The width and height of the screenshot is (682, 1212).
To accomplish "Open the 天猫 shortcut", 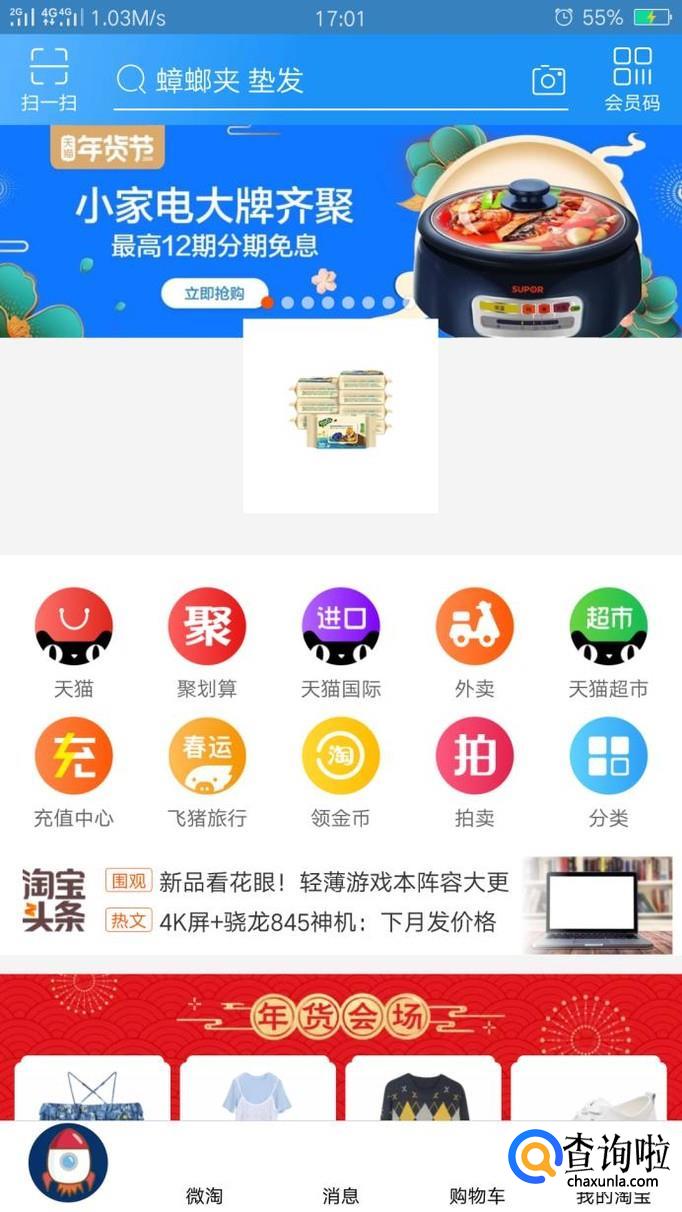I will tap(73, 641).
